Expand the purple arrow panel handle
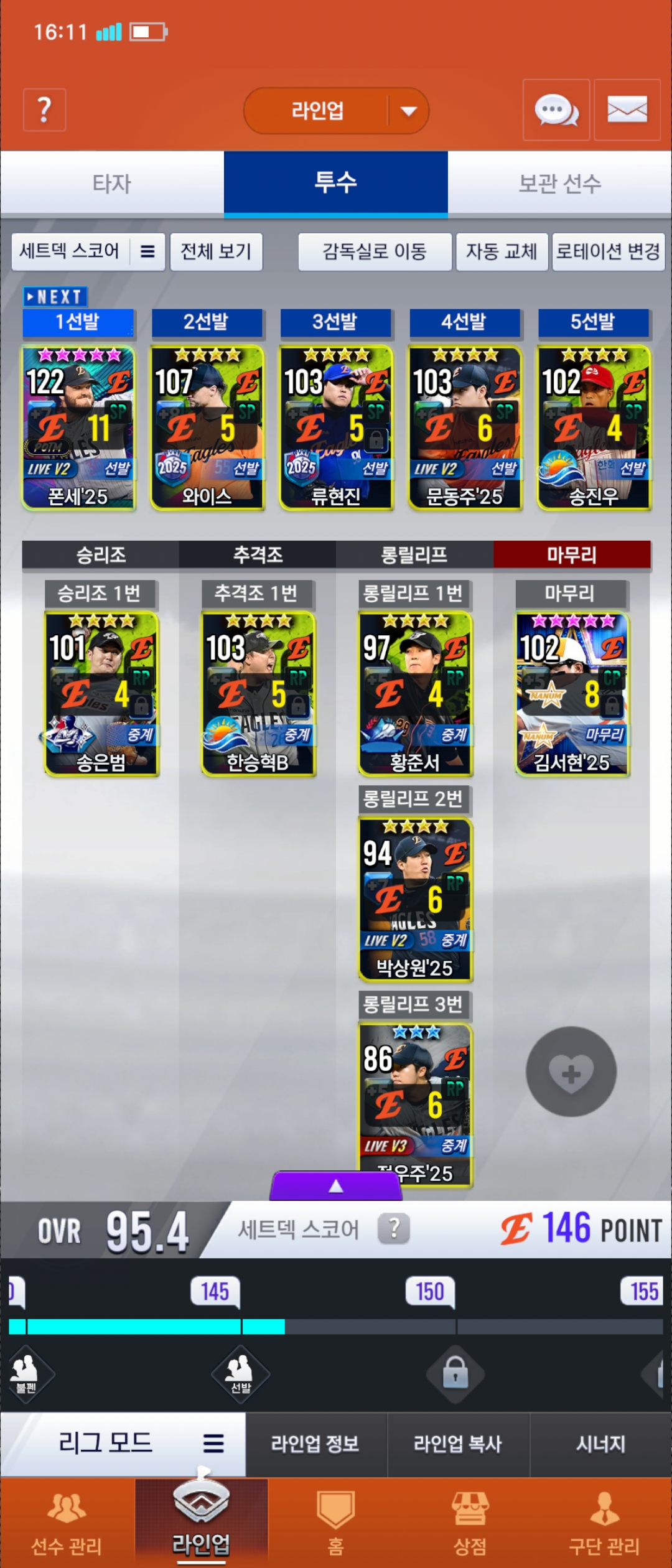 click(336, 1186)
